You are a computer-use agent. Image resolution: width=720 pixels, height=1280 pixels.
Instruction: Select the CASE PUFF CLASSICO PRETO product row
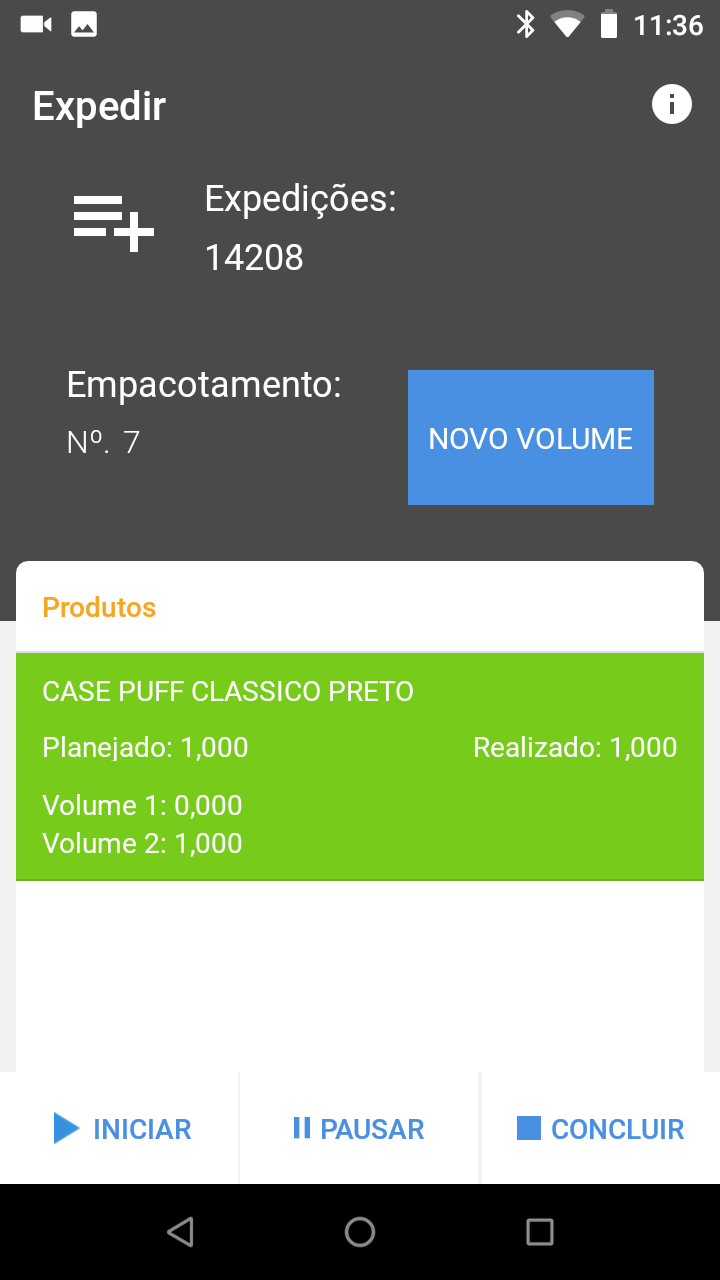pos(360,767)
